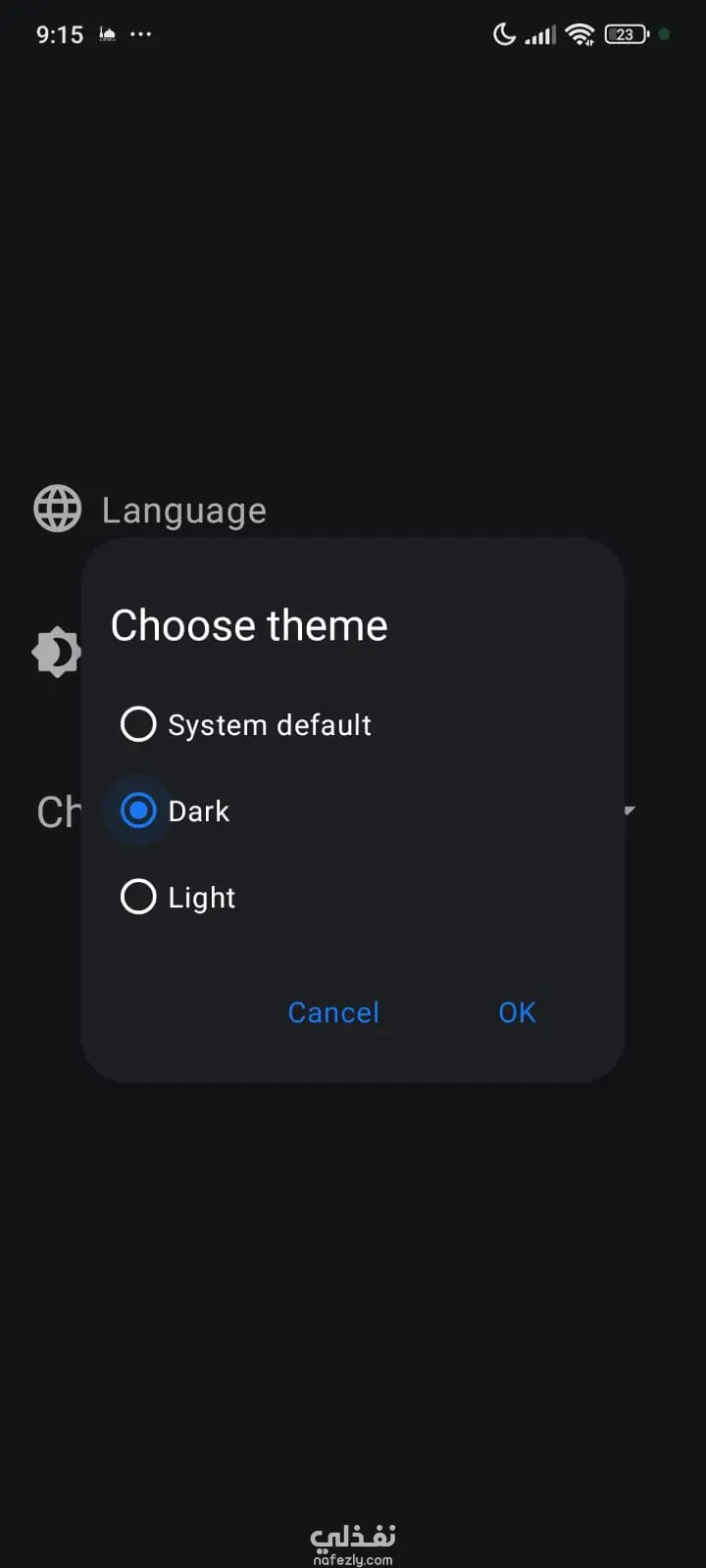Viewport: 706px width, 1568px height.
Task: Choose the Dark theme radio button
Action: 138,810
